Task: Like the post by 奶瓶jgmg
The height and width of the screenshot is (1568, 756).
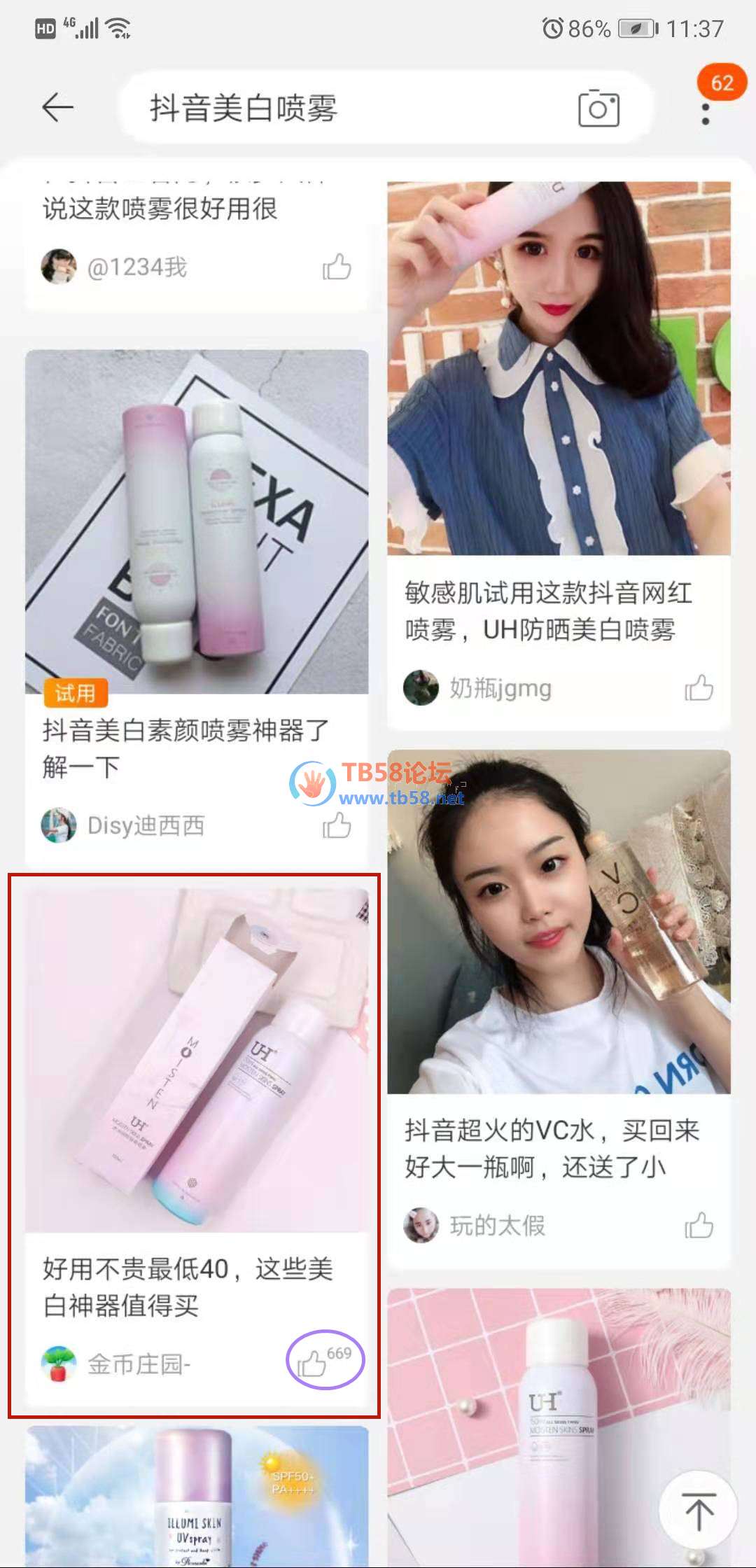Action: tap(699, 688)
